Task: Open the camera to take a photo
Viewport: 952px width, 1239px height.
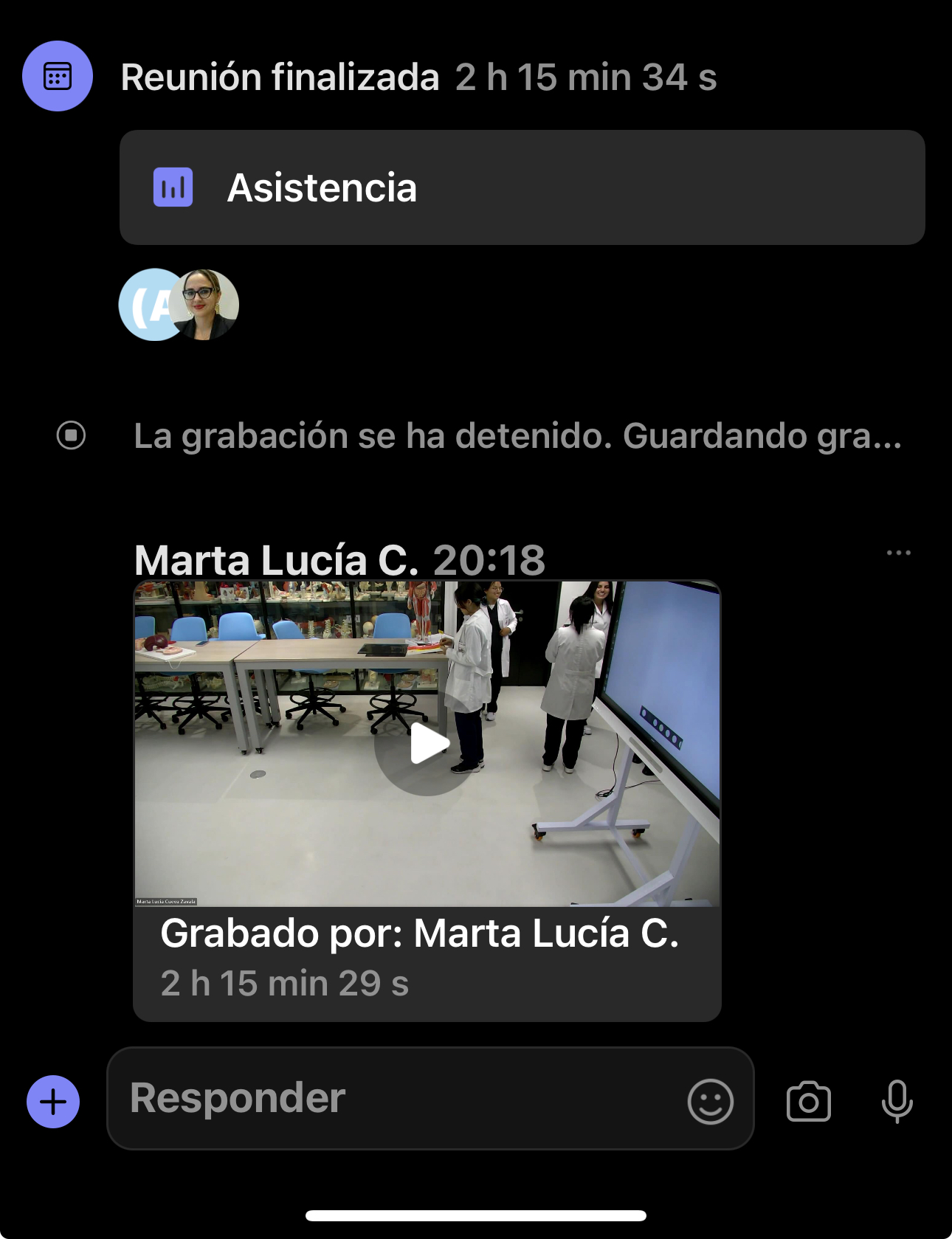Action: tap(808, 1102)
